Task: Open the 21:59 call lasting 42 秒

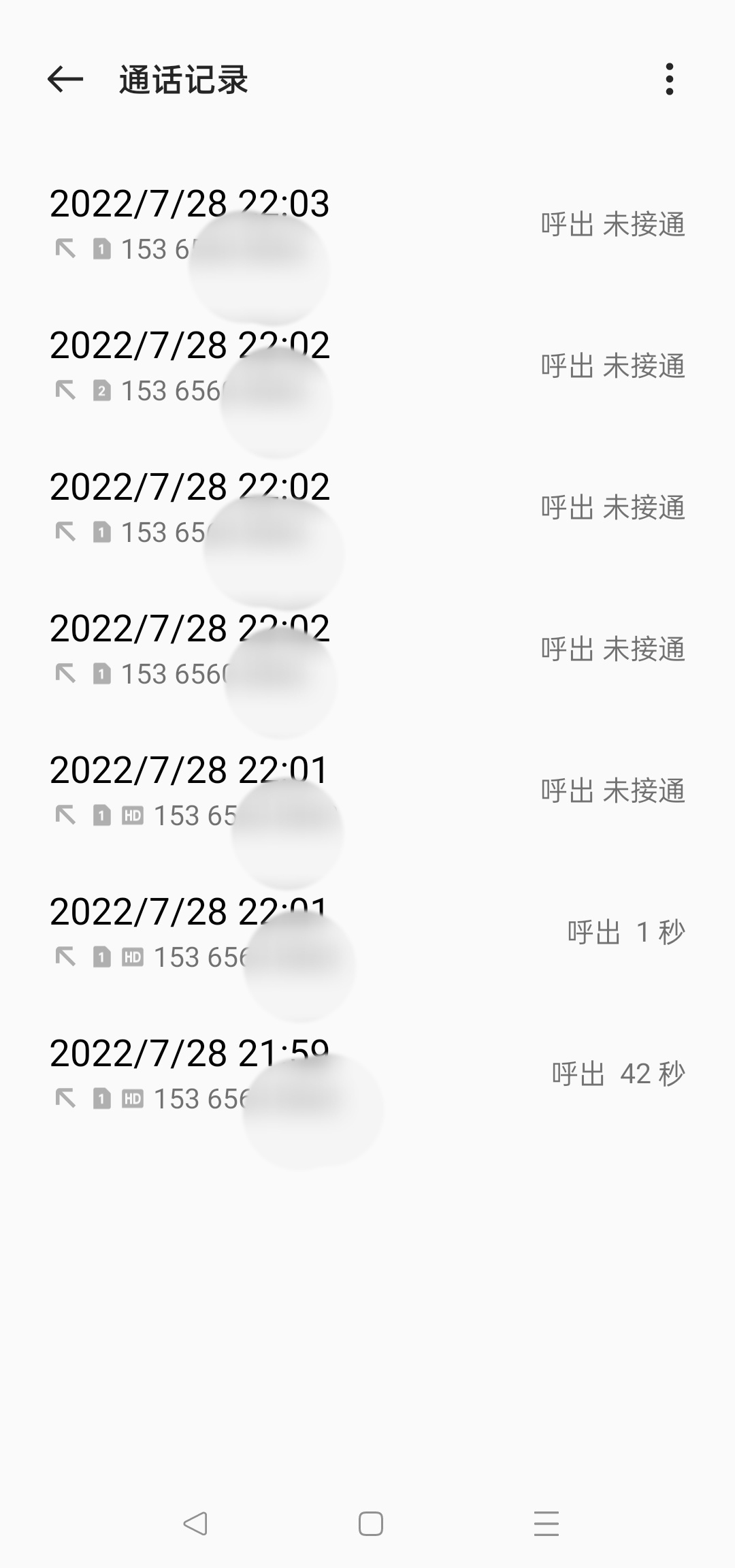Action: [367, 1074]
